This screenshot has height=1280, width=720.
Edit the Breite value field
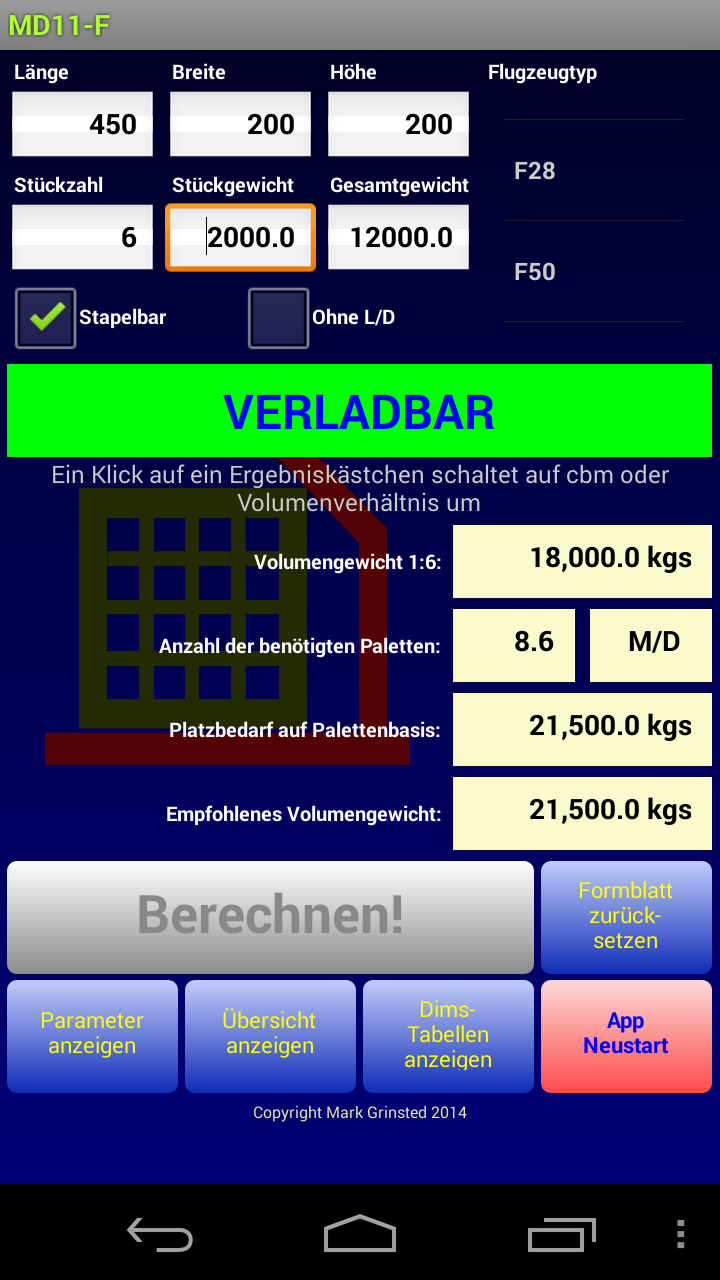[240, 124]
